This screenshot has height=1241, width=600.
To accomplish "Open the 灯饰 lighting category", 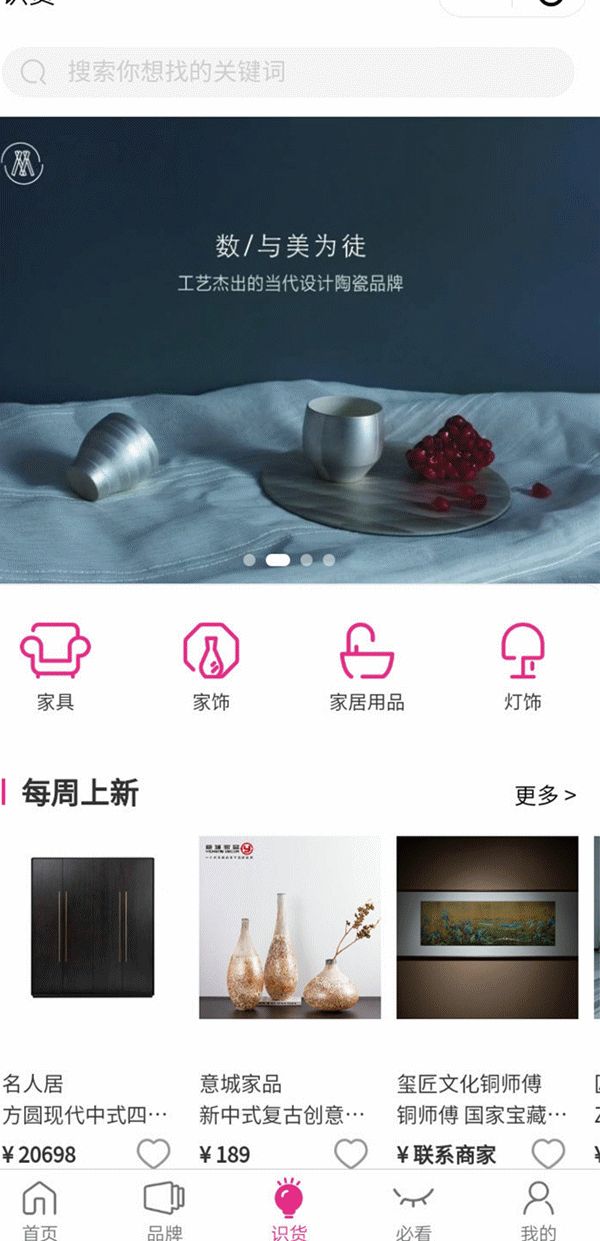I will (522, 666).
